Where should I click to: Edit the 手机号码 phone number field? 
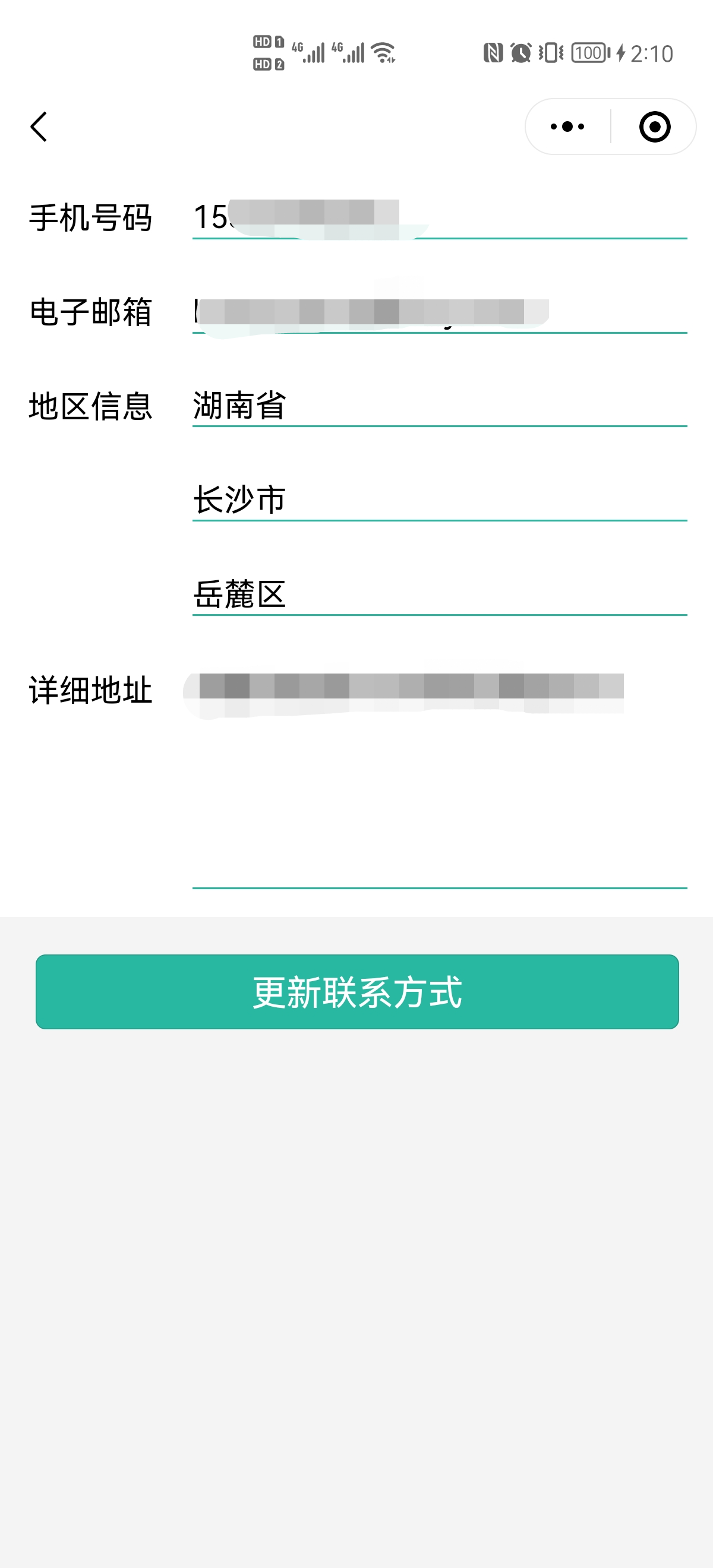coord(440,217)
